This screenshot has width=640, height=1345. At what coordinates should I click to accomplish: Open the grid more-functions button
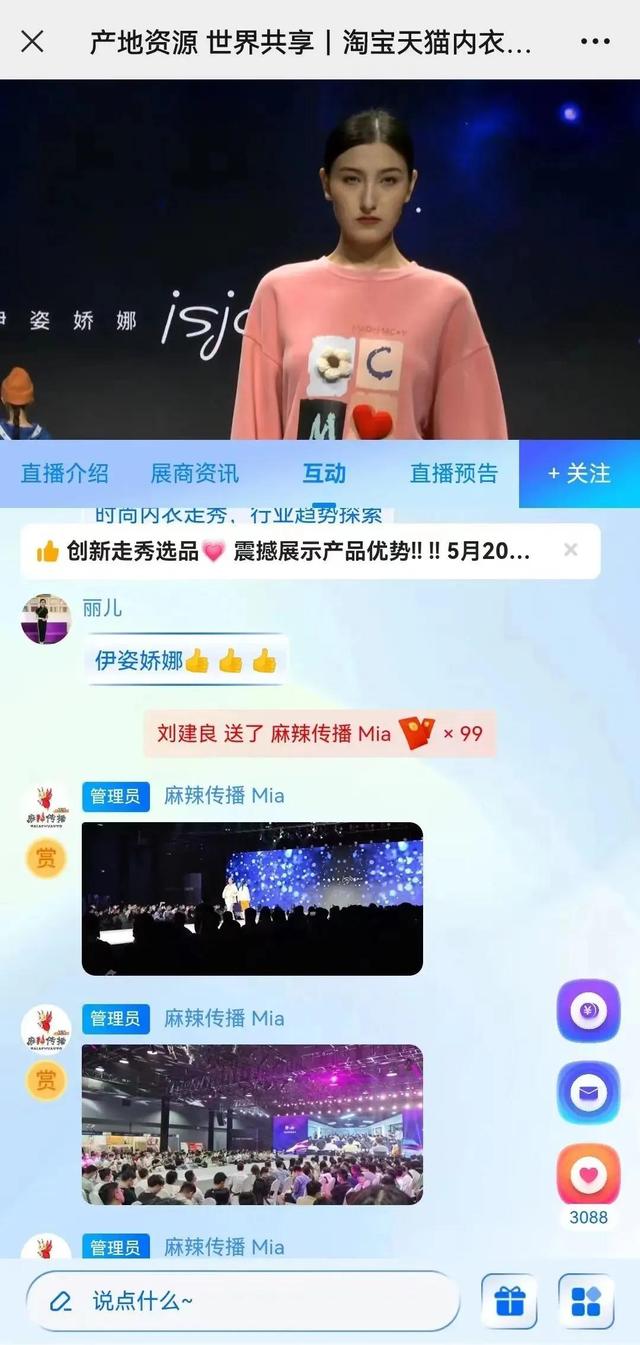(x=586, y=1301)
